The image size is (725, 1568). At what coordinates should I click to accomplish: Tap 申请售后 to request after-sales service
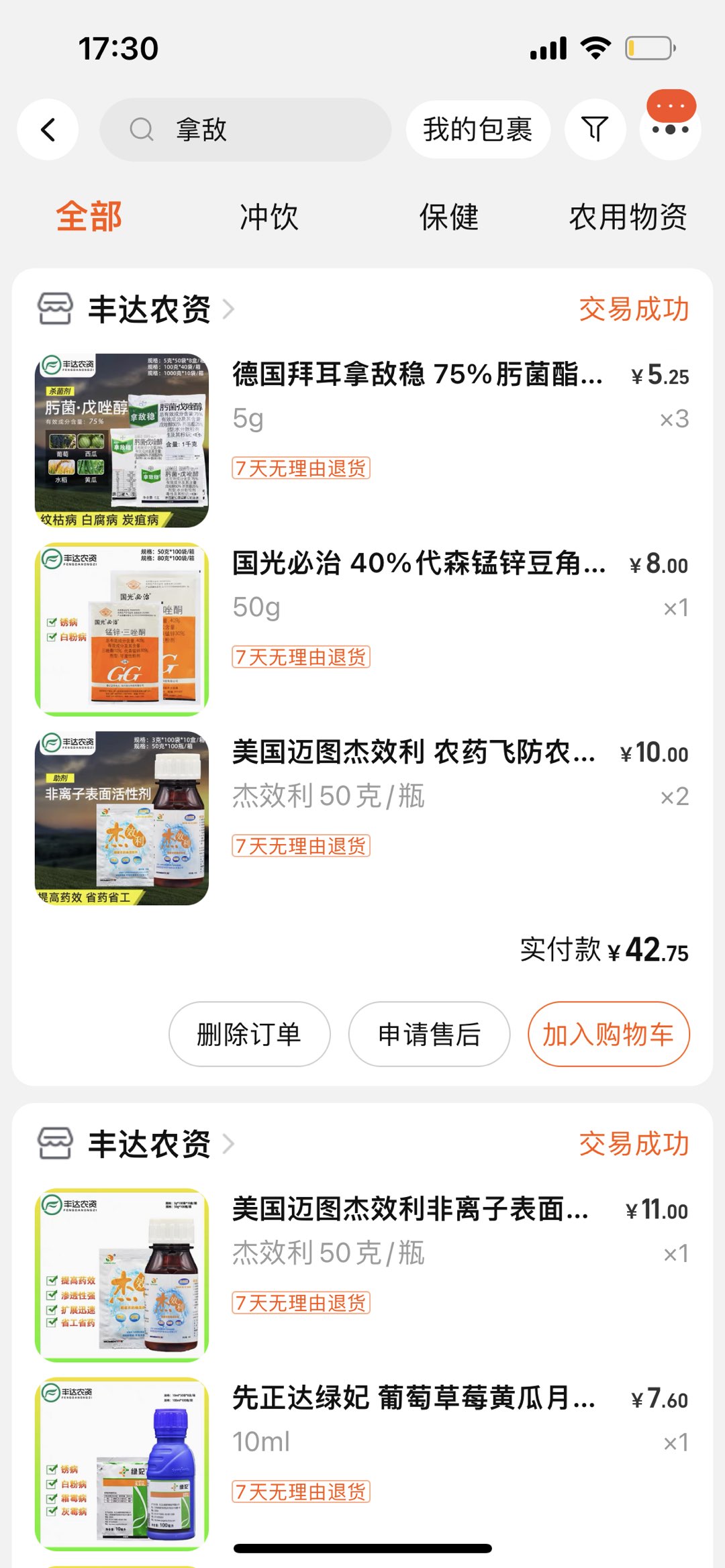[429, 1034]
